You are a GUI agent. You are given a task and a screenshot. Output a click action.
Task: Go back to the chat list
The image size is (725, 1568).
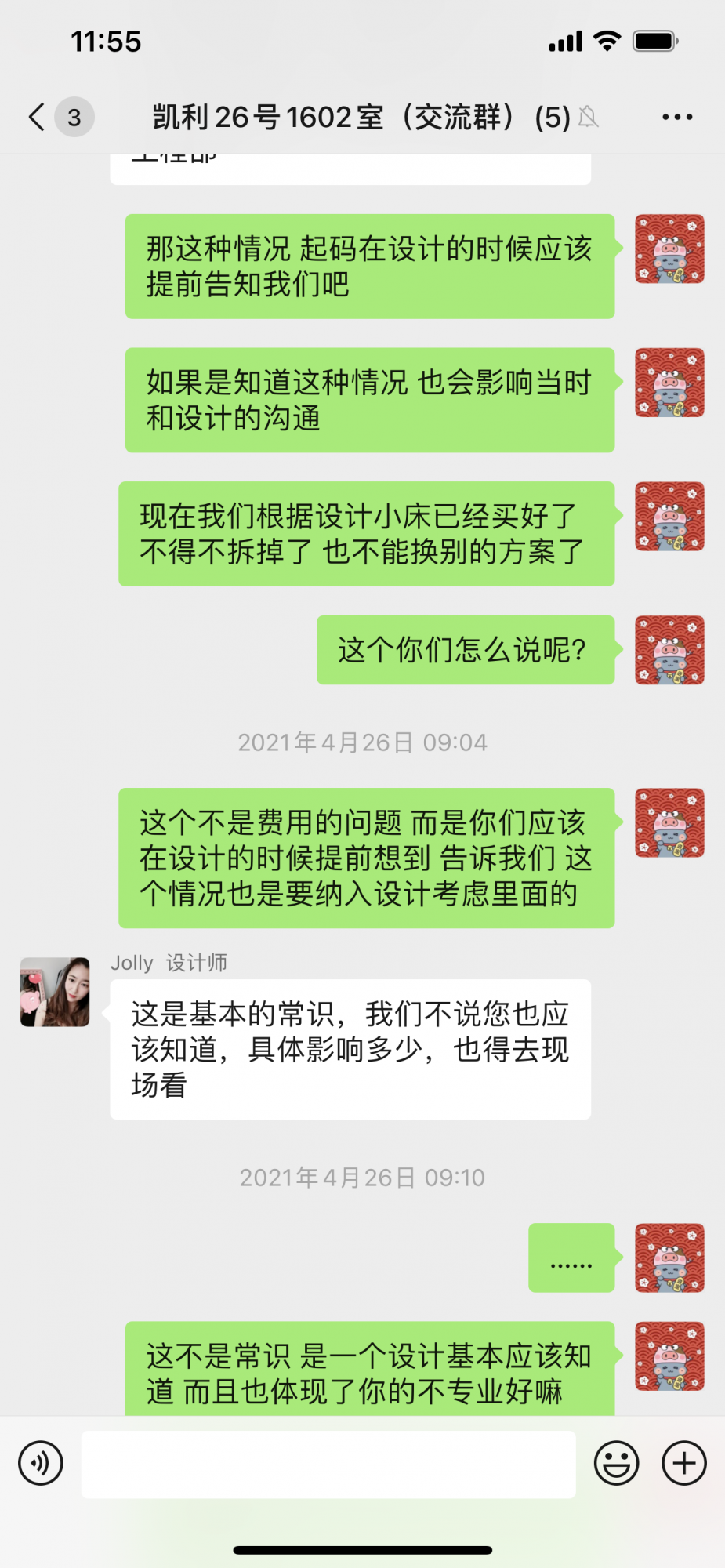[38, 117]
